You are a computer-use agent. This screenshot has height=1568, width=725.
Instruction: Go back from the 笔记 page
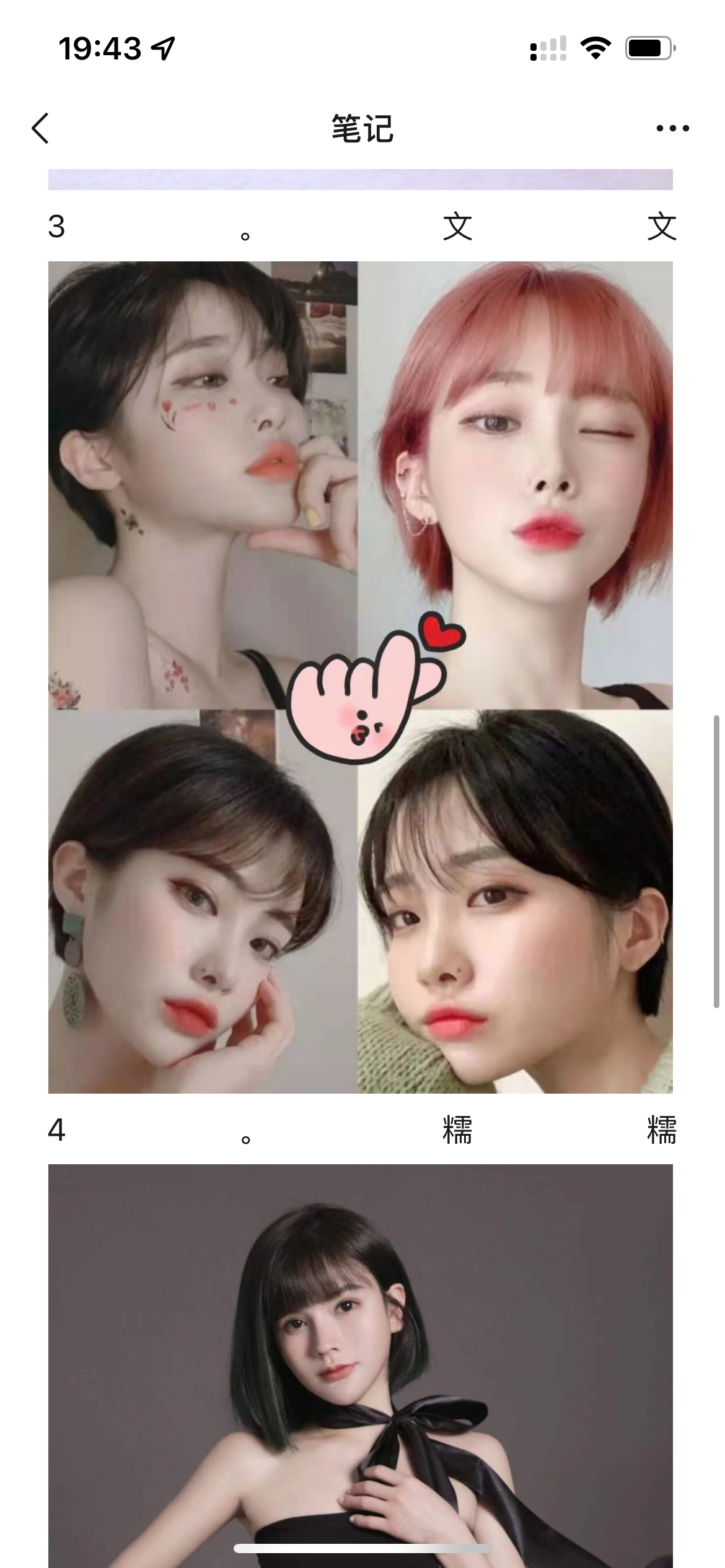click(x=41, y=128)
